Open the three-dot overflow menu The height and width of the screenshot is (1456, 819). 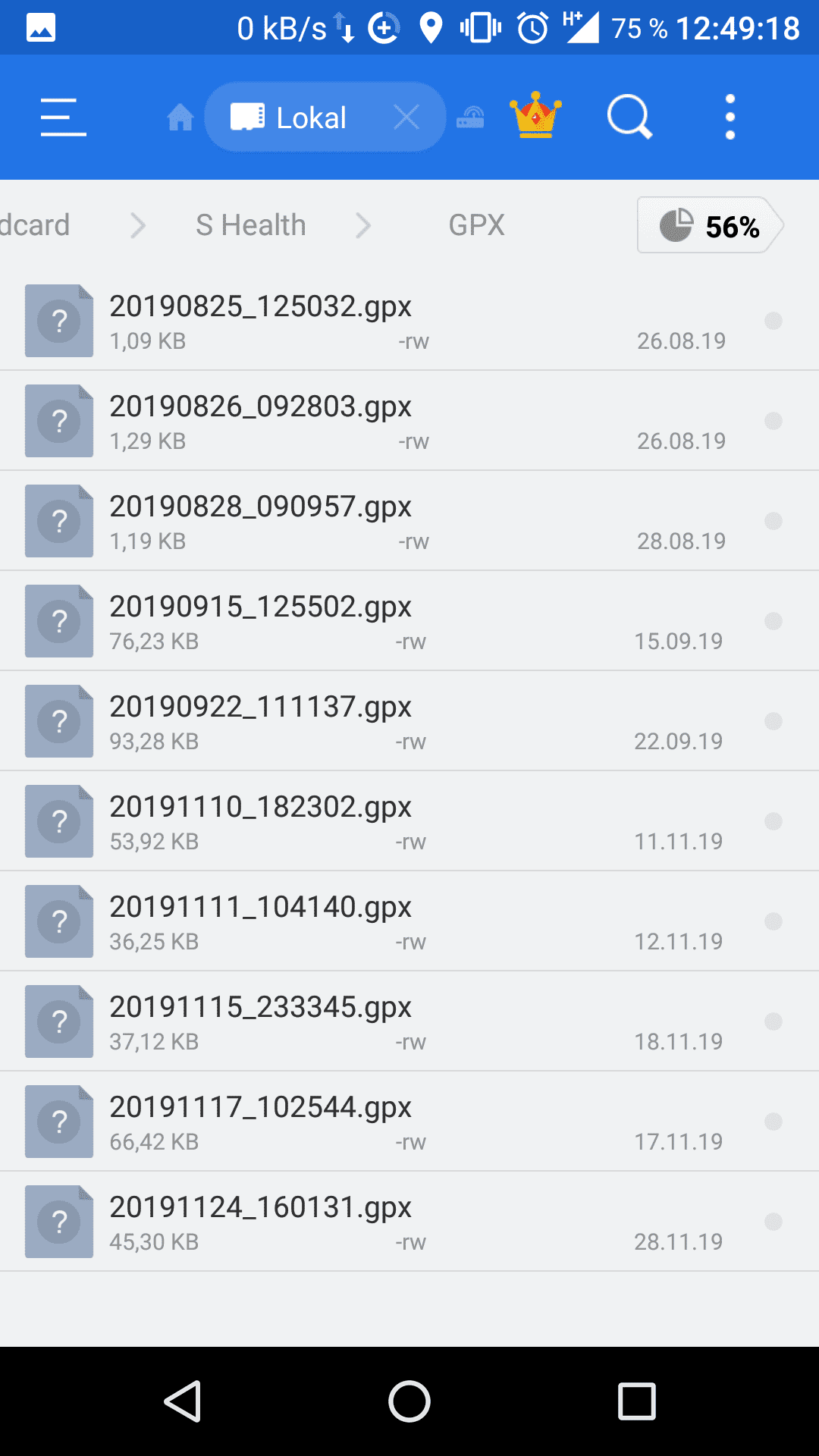click(x=730, y=118)
